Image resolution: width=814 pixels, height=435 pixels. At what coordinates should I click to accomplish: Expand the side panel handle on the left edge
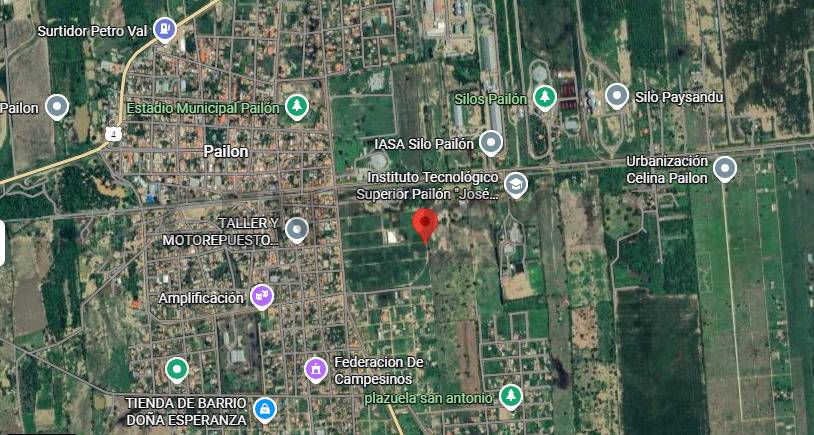pyautogui.click(x=3, y=243)
